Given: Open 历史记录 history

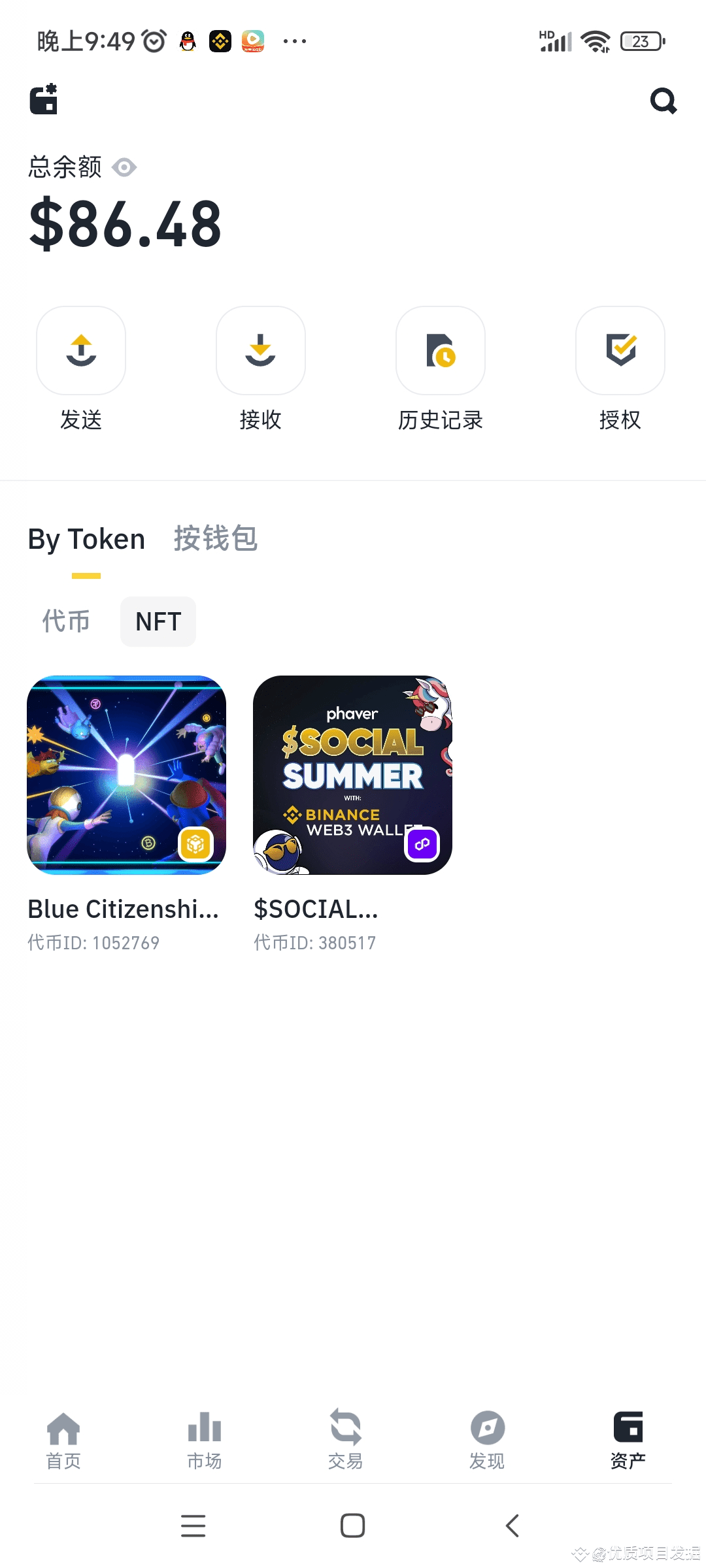Looking at the screenshot, I should tap(441, 350).
